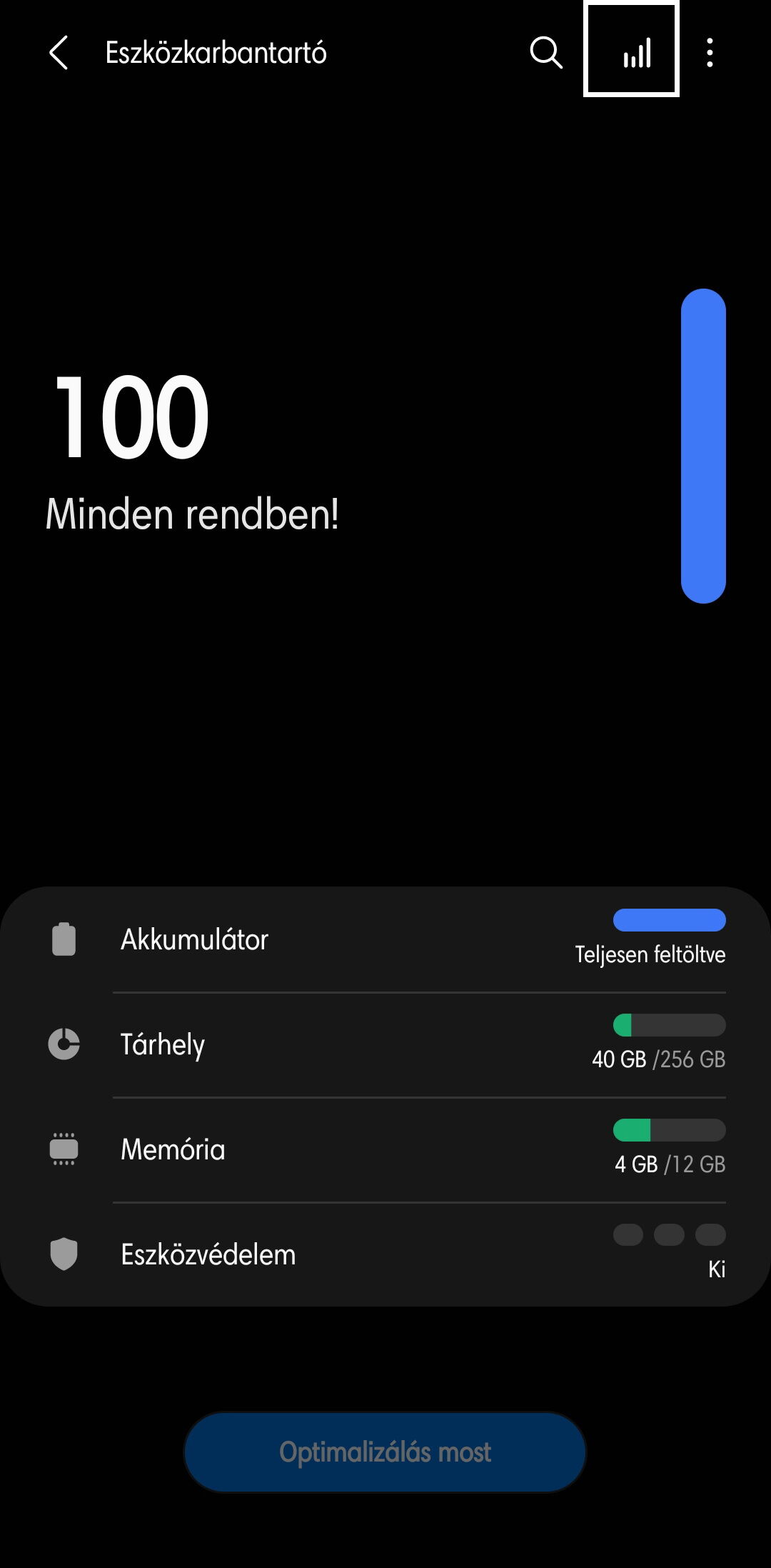Screen dimensions: 771x1568
Task: Go back from Eszközkarbantartó
Action: 59,53
